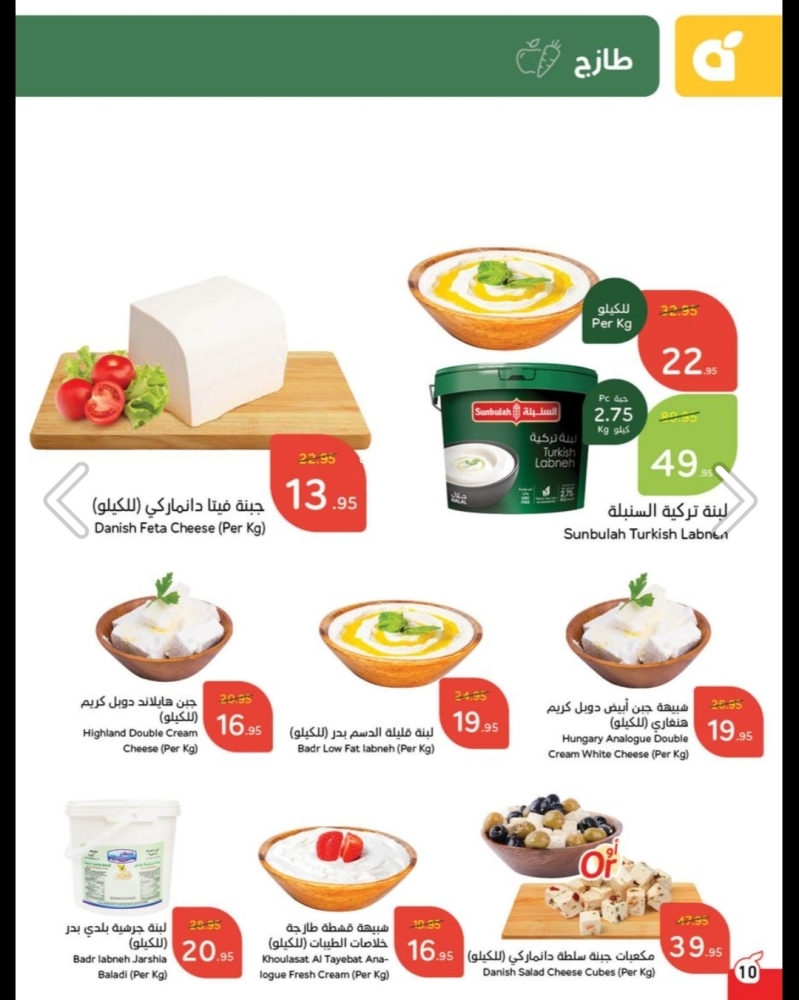Go to the next flyer page
Image resolution: width=799 pixels, height=1000 pixels.
736,499
